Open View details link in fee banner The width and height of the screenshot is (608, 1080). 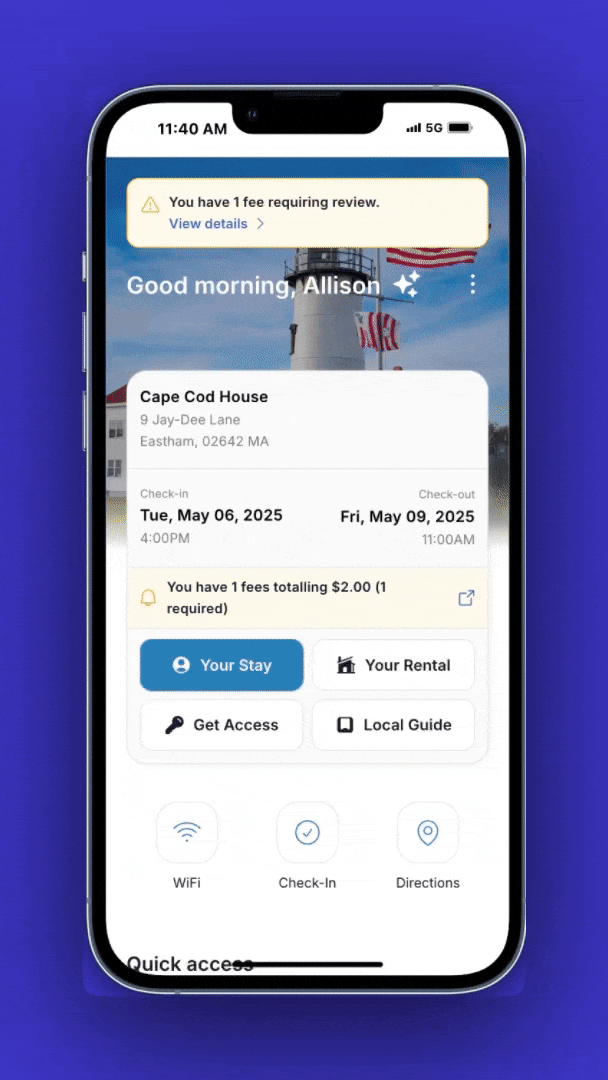click(x=215, y=224)
